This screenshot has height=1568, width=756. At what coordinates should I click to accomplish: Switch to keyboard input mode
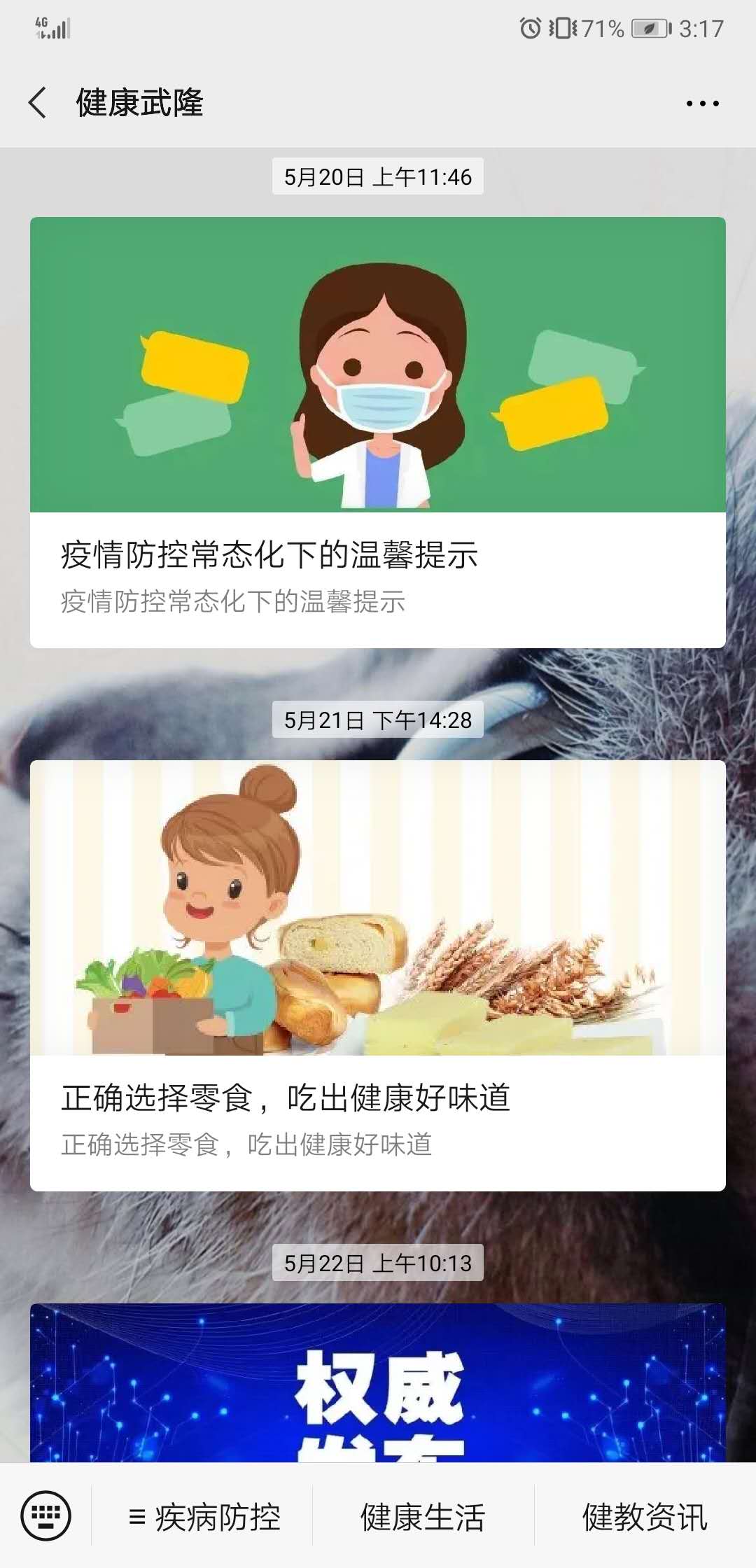[46, 1516]
